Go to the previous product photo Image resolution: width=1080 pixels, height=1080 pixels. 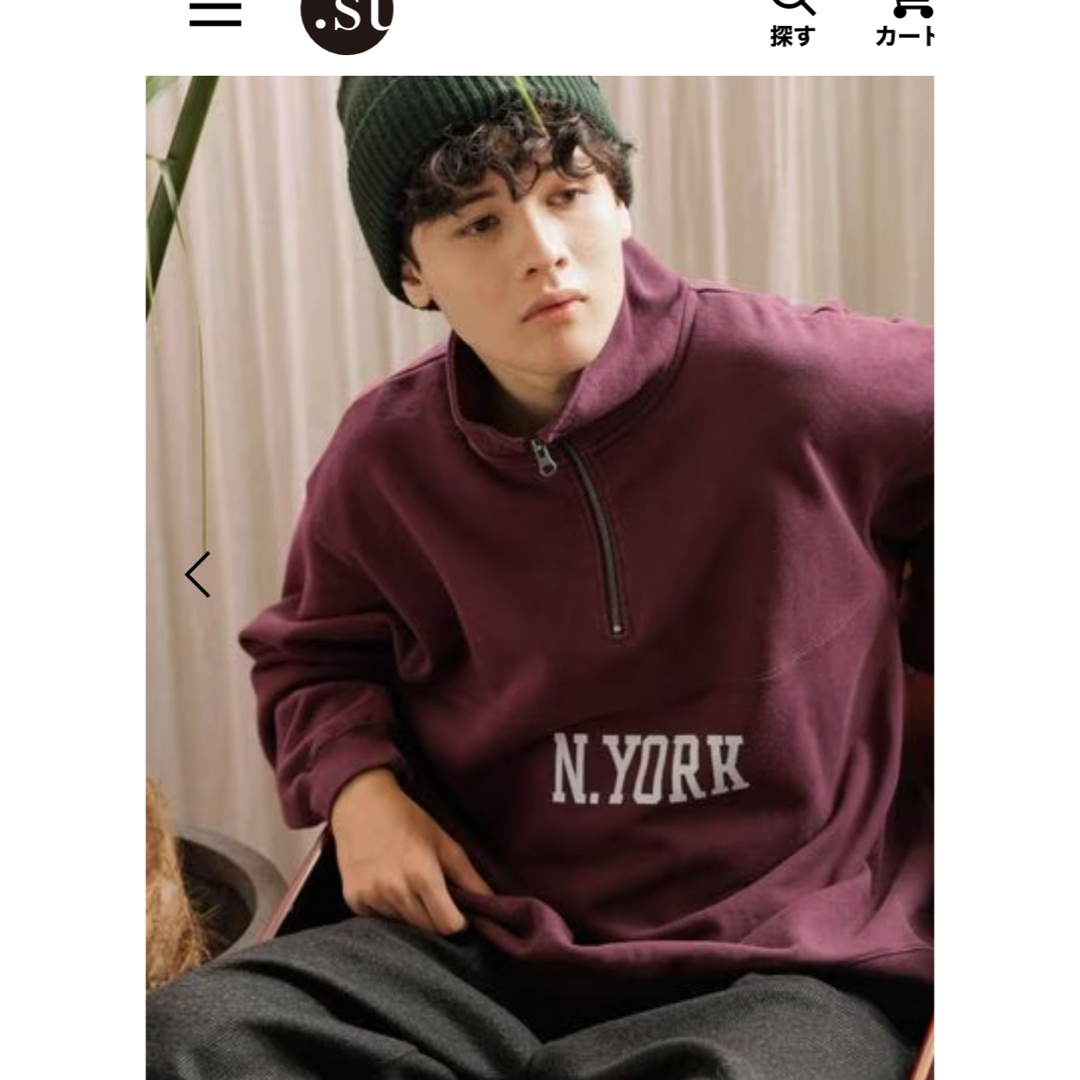click(x=197, y=575)
